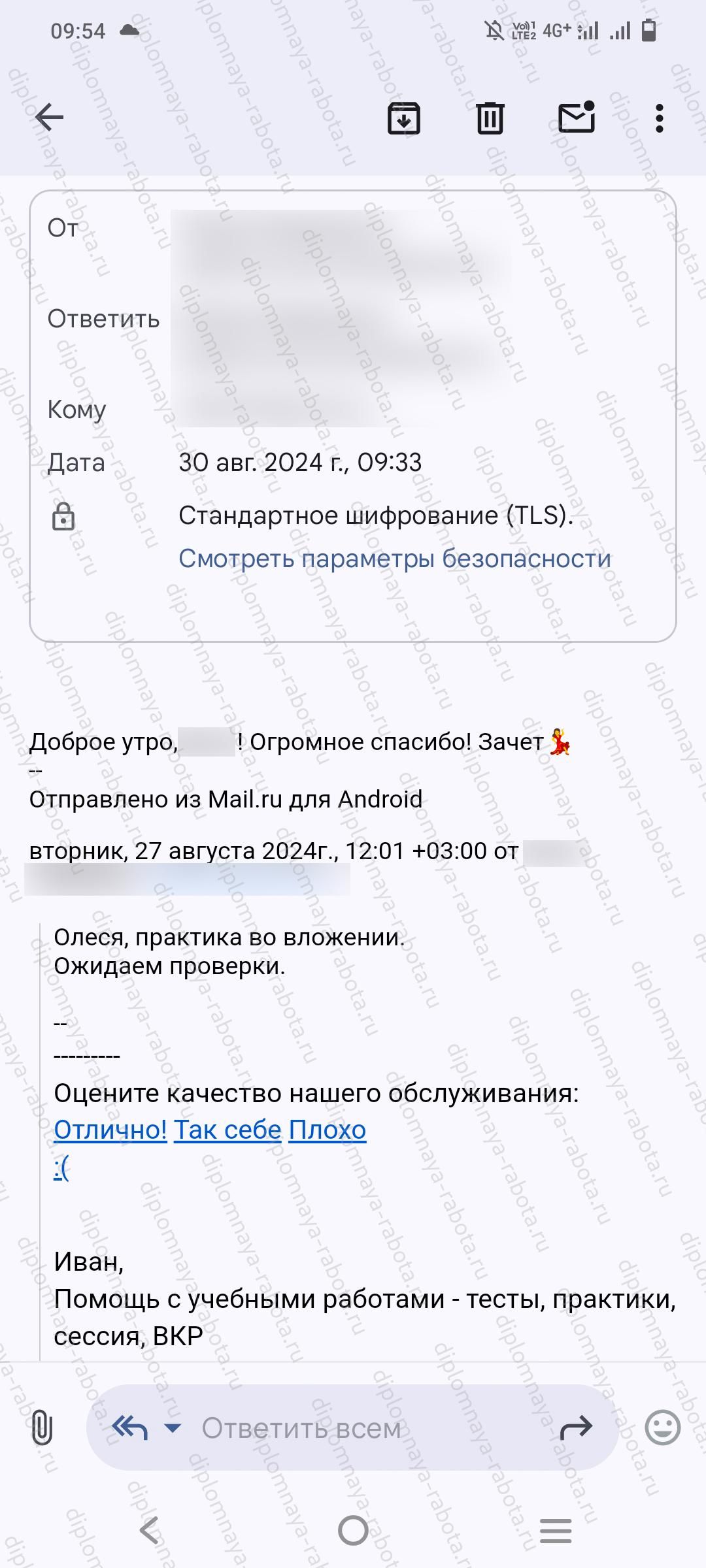Open the emoji reaction picker
The image size is (706, 1568).
coord(662,1428)
